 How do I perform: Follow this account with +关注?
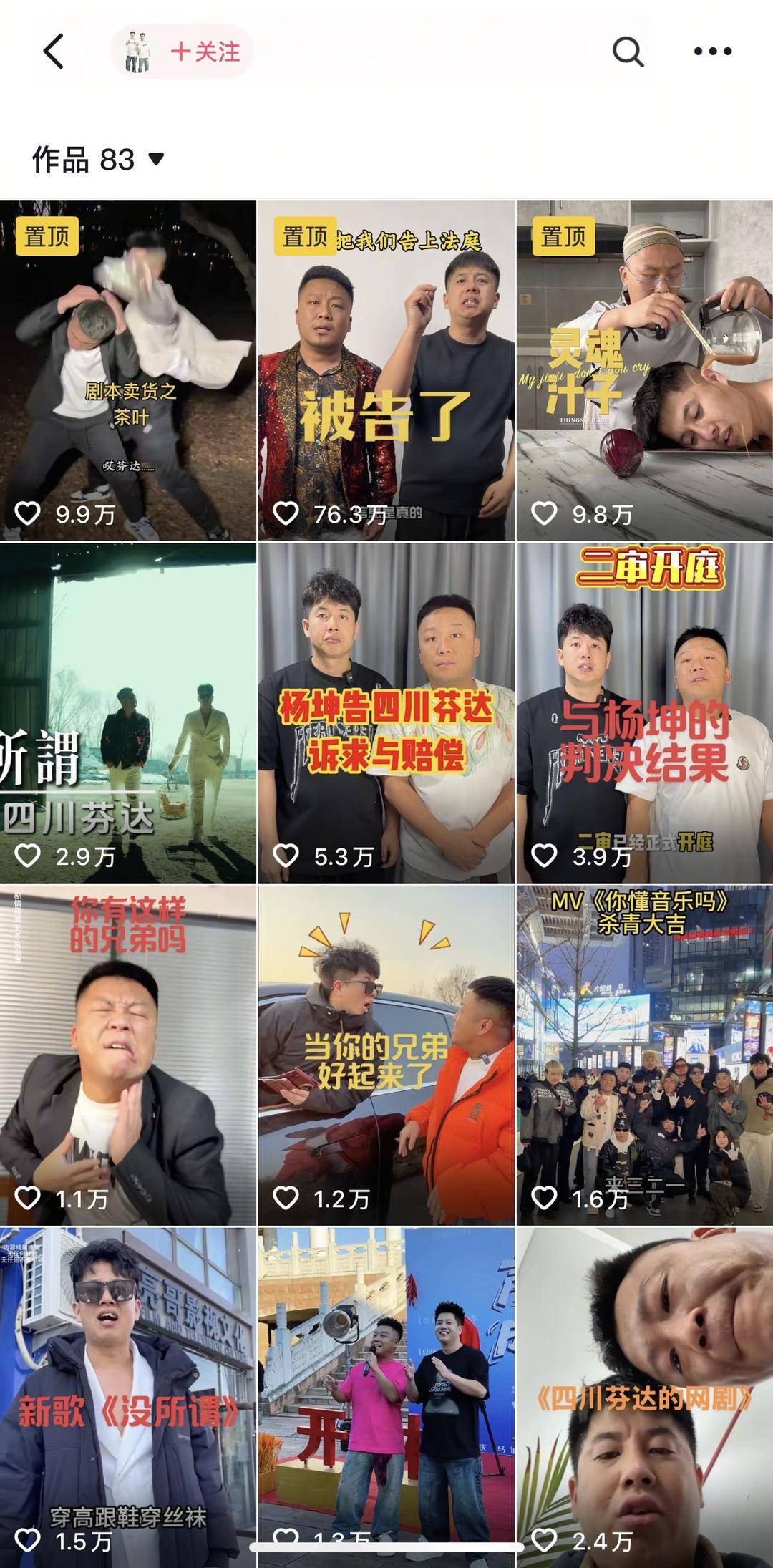pyautogui.click(x=205, y=52)
